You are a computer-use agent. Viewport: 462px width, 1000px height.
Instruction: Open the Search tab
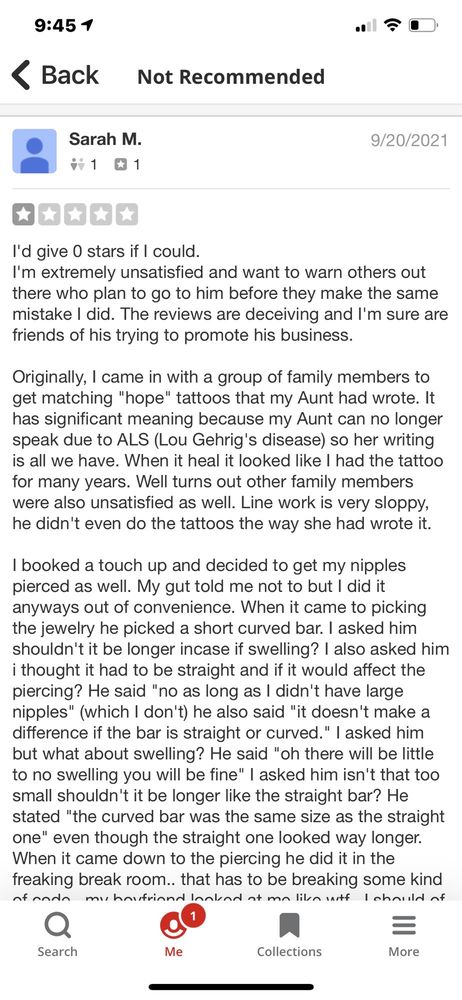point(57,934)
